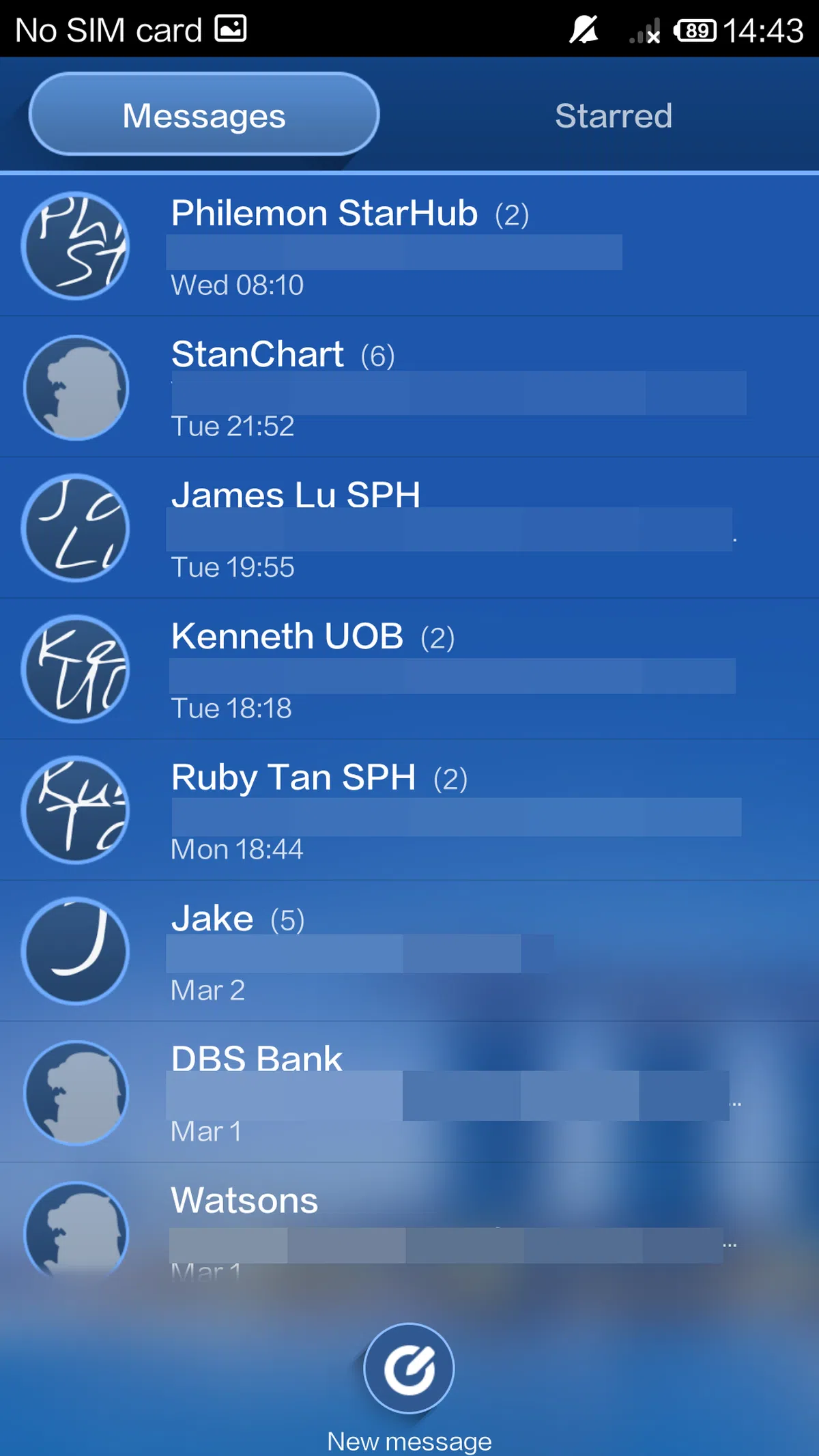Tap Jake's contact avatar
The image size is (819, 1456).
coord(76,951)
